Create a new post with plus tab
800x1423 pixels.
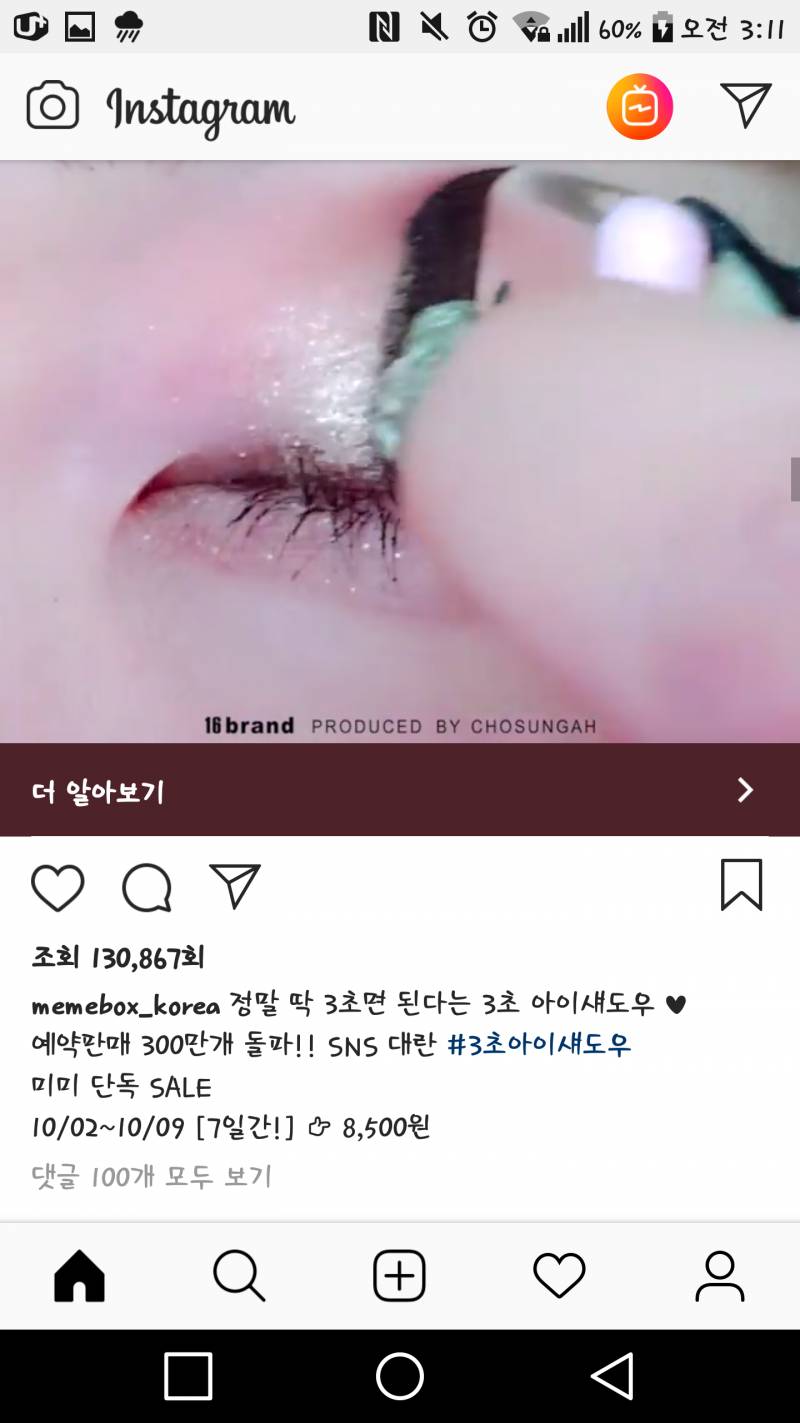pyautogui.click(x=399, y=1276)
